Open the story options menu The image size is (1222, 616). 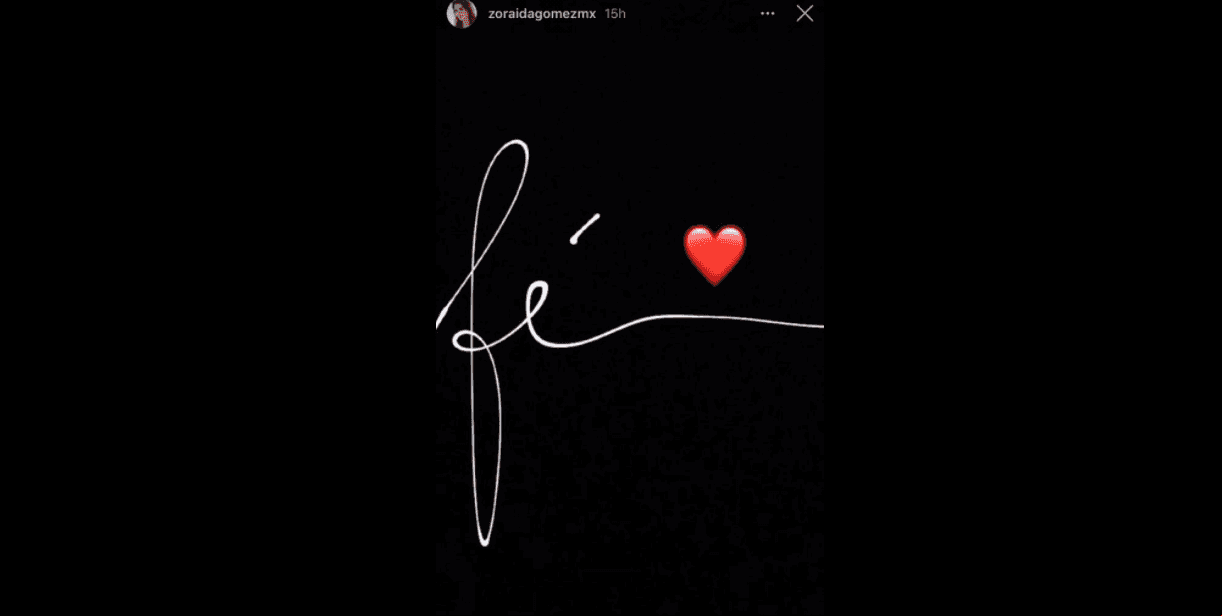767,14
